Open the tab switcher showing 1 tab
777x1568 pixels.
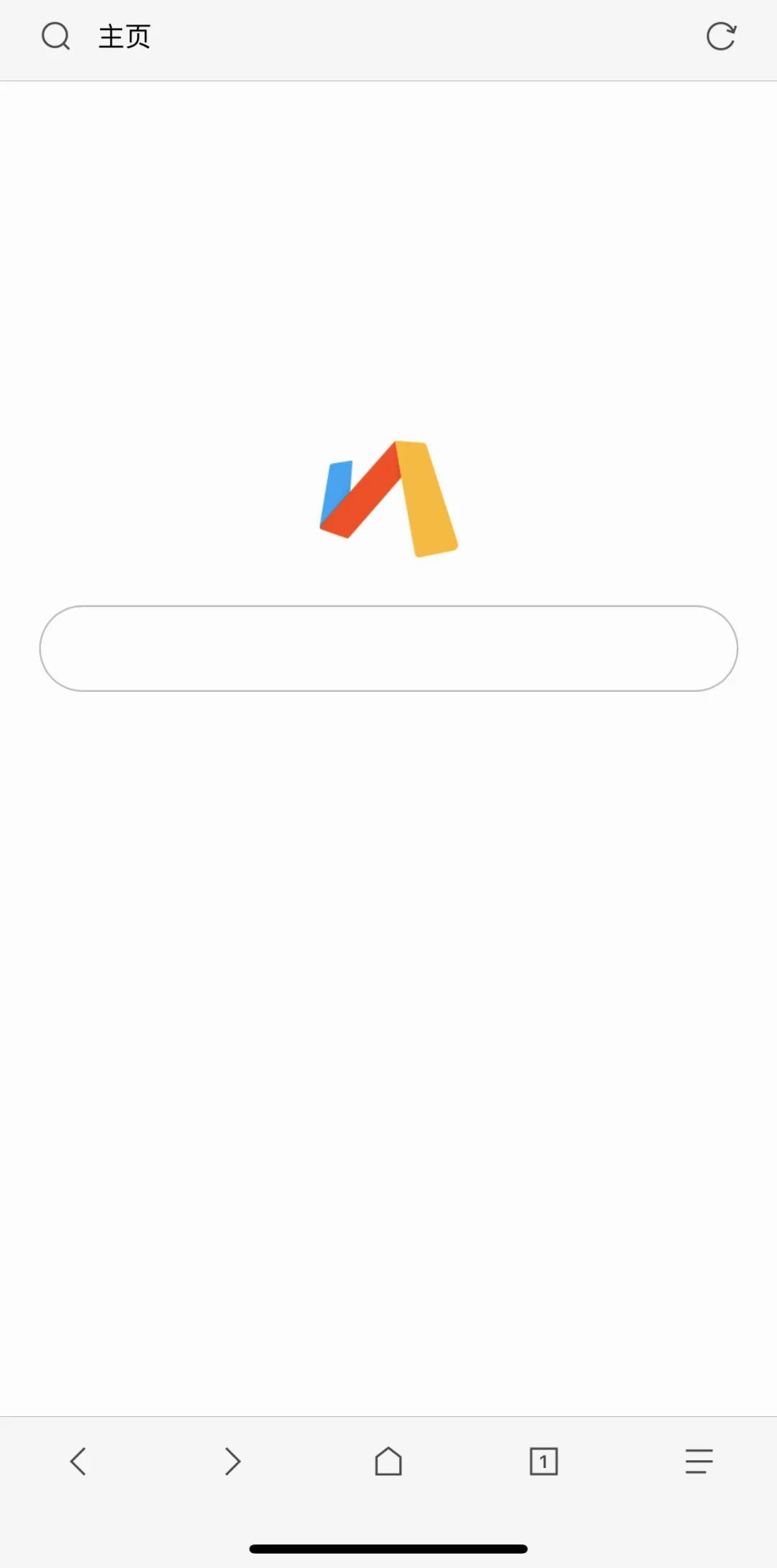(544, 1461)
